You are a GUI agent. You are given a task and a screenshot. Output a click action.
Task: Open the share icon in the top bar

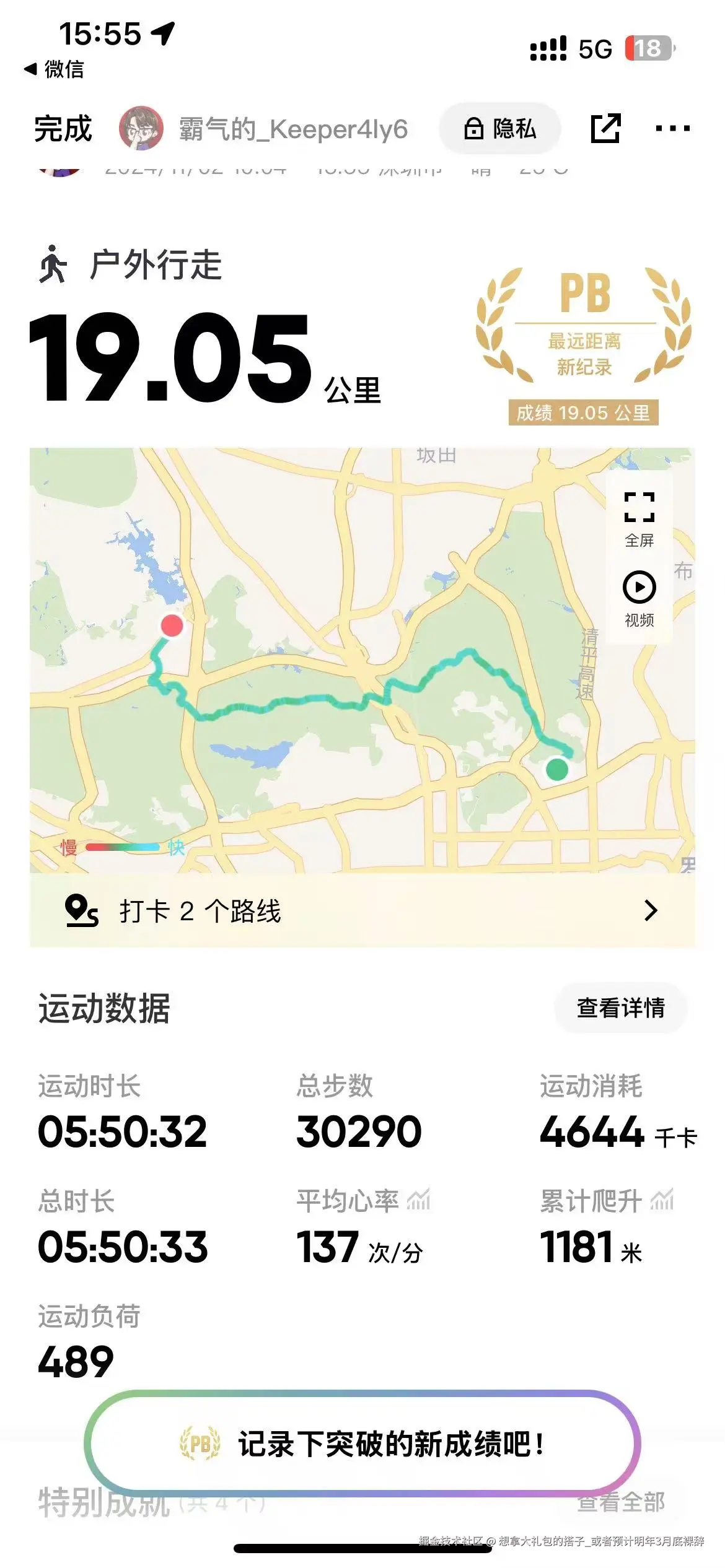(605, 129)
